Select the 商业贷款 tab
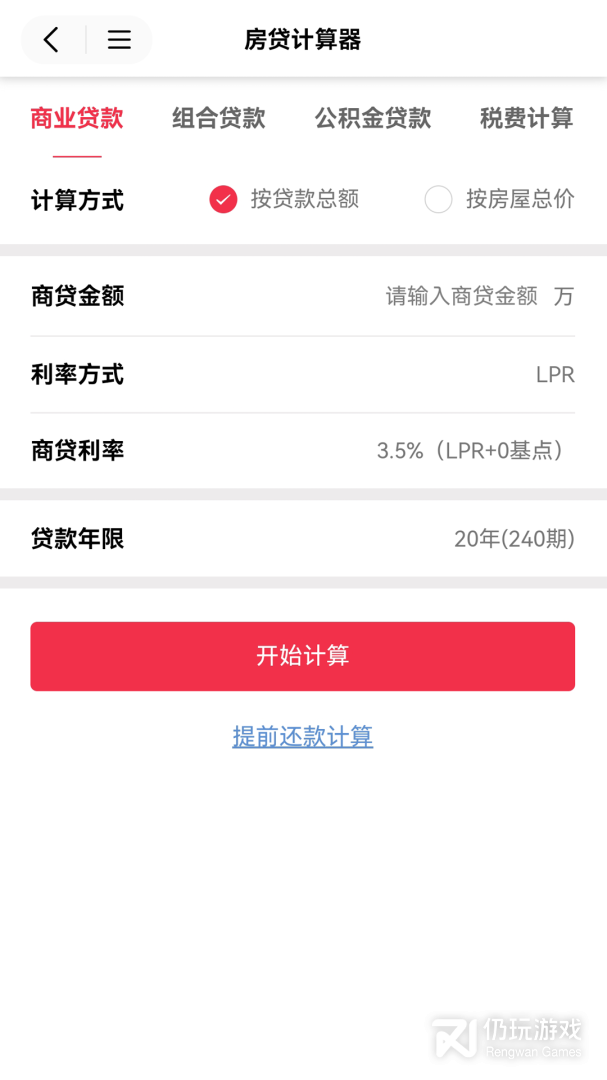Image resolution: width=607 pixels, height=1080 pixels. click(77, 118)
